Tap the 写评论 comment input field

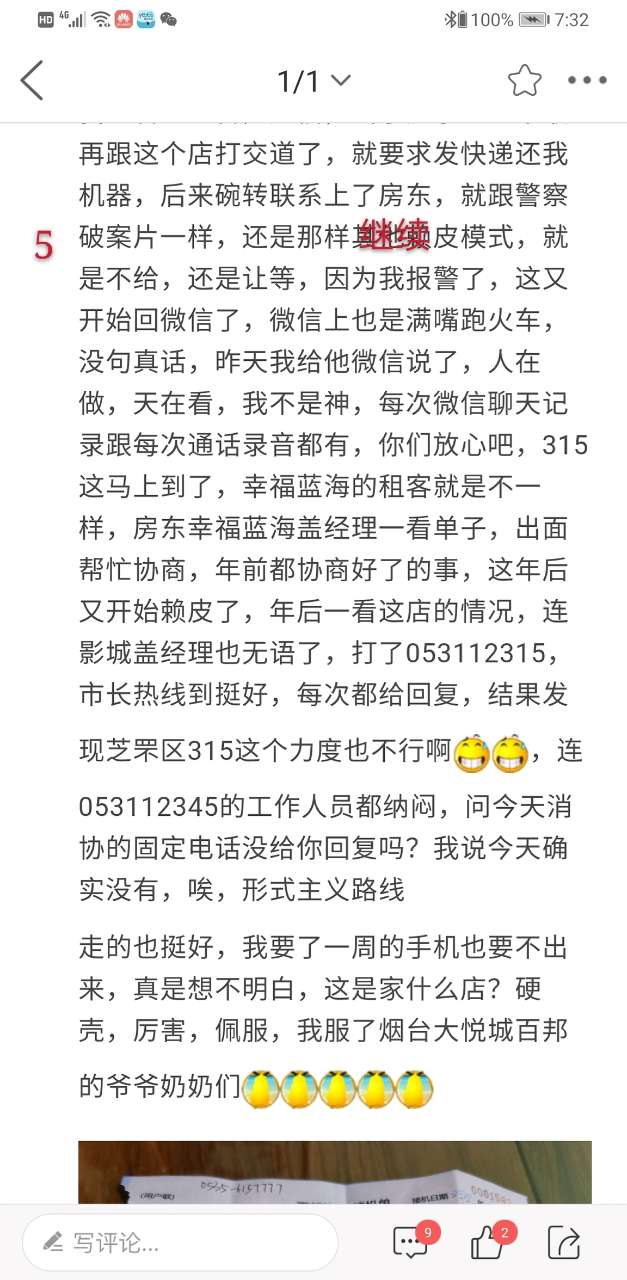pyautogui.click(x=180, y=1243)
